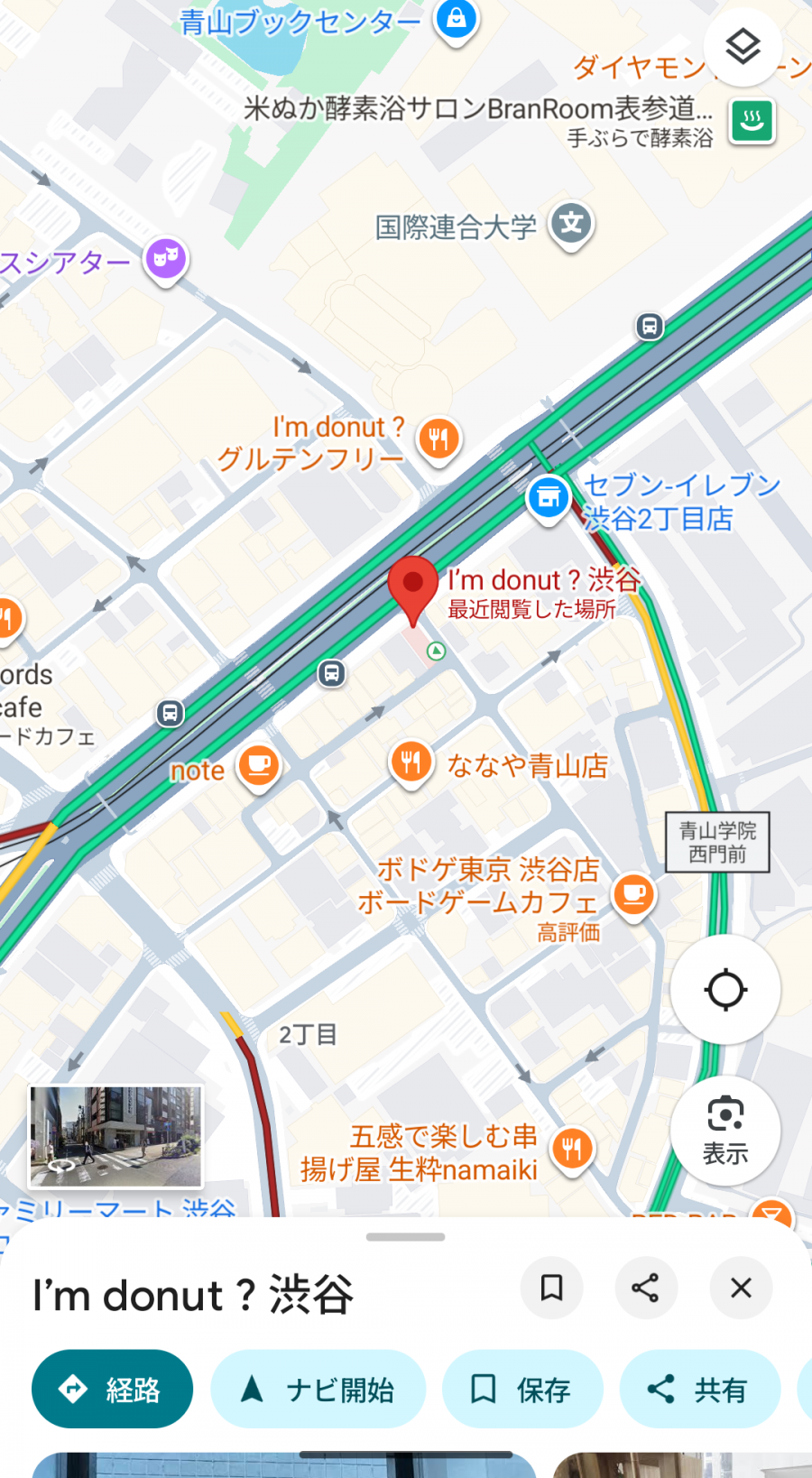Select the ななや青山店 restaurant pin
This screenshot has width=812, height=1478.
pyautogui.click(x=411, y=763)
